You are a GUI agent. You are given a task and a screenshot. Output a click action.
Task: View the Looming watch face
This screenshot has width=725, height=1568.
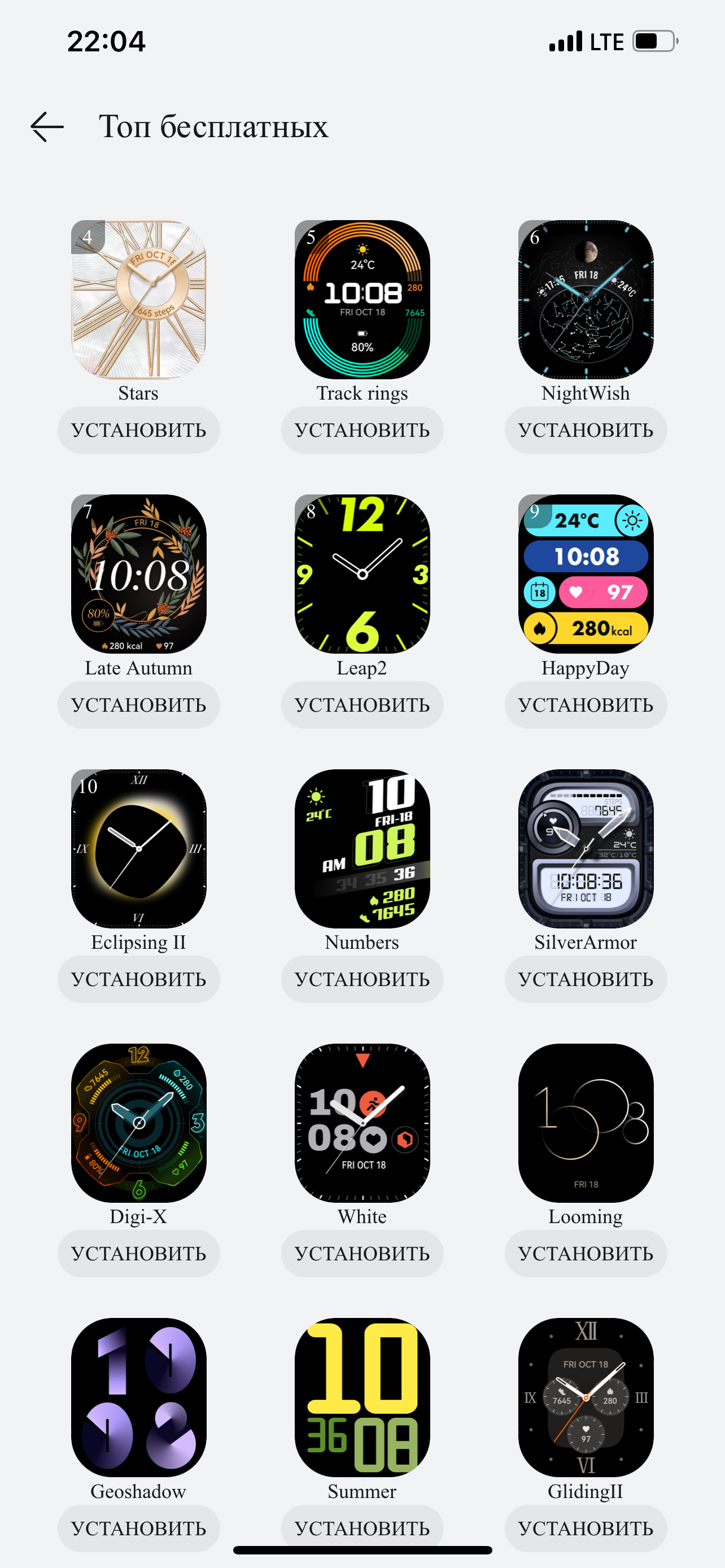coord(586,1123)
